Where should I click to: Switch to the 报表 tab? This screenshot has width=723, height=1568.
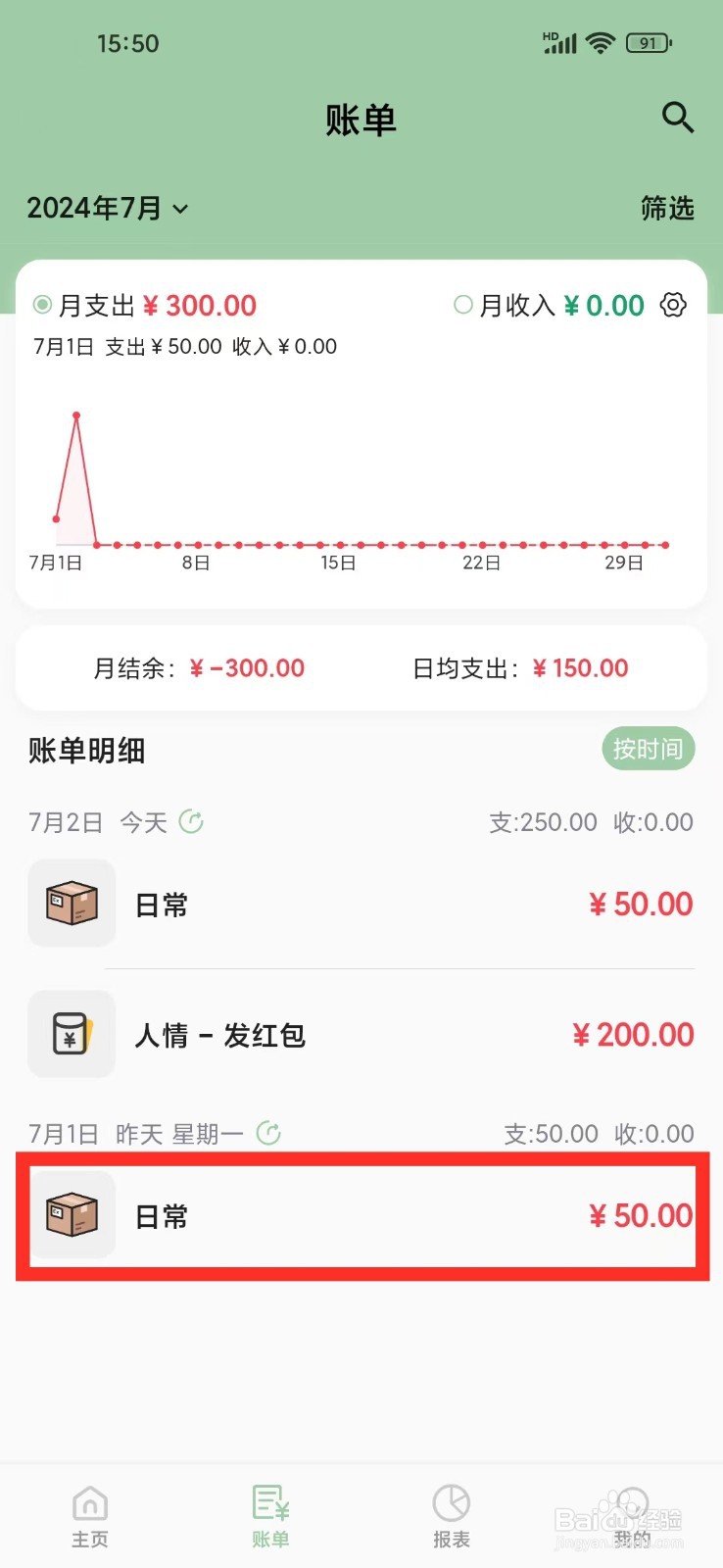point(452,1516)
